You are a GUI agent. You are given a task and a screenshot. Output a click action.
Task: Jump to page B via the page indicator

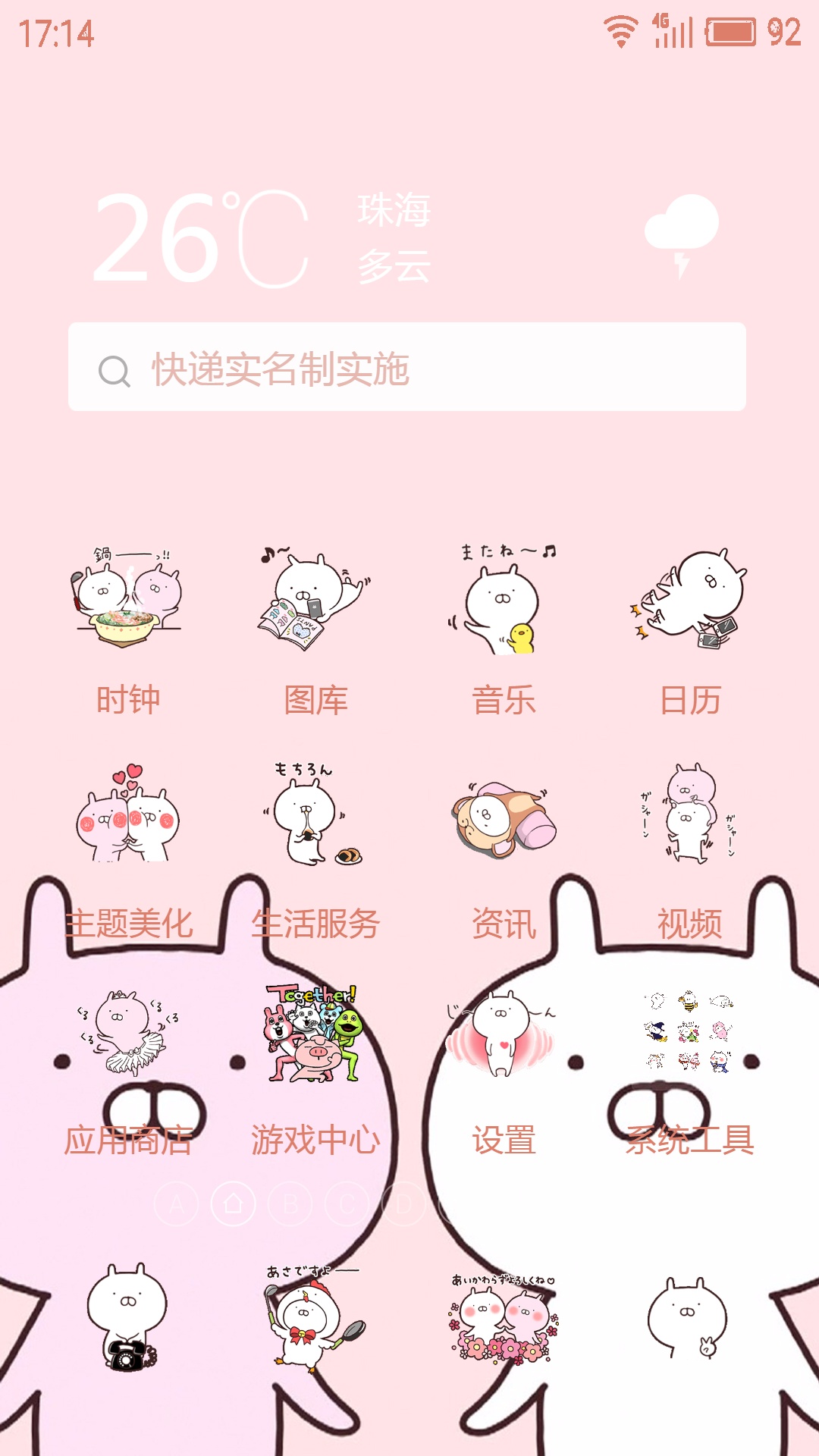pos(290,1203)
